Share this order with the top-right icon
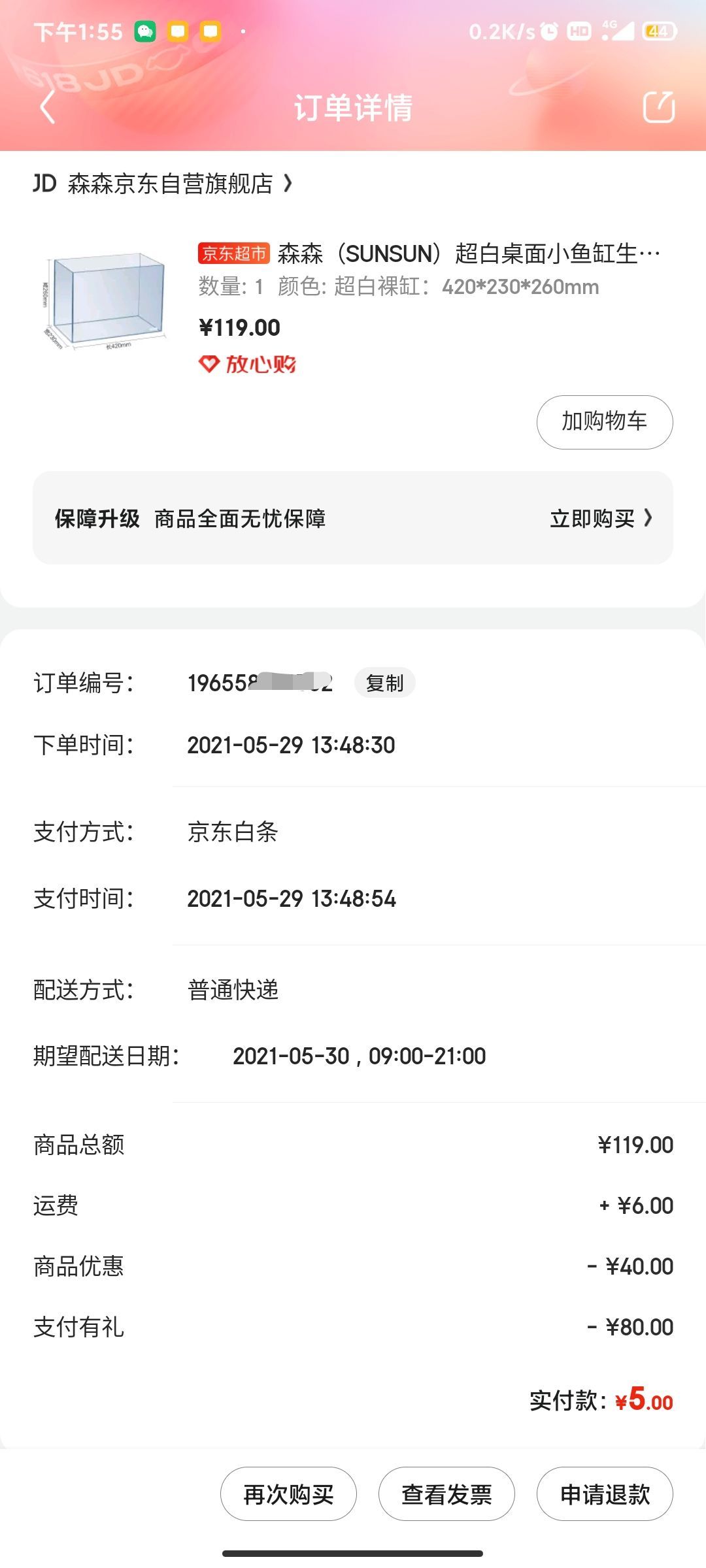 tap(658, 107)
